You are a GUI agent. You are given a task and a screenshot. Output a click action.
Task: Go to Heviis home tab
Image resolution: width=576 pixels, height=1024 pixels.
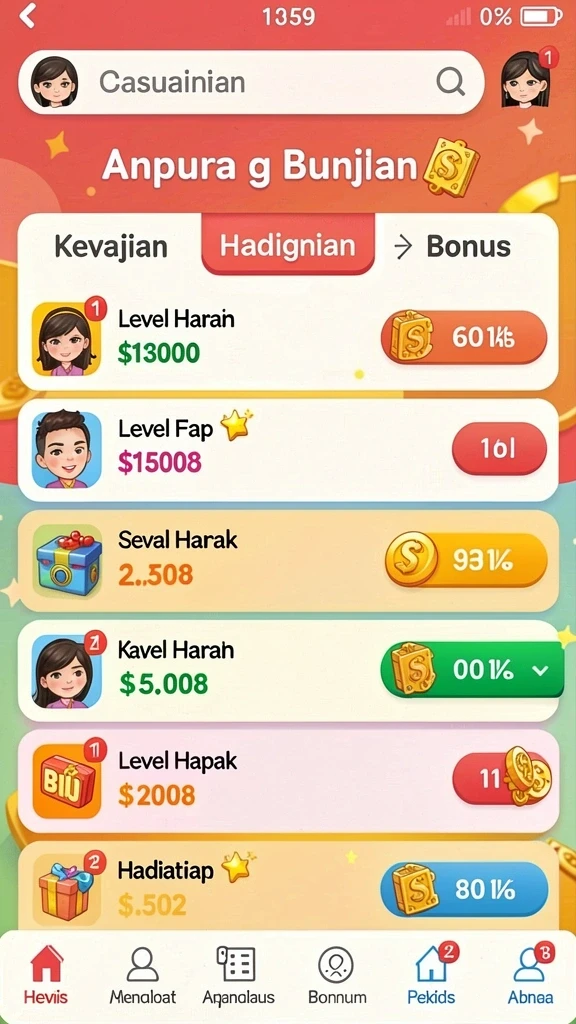click(46, 974)
